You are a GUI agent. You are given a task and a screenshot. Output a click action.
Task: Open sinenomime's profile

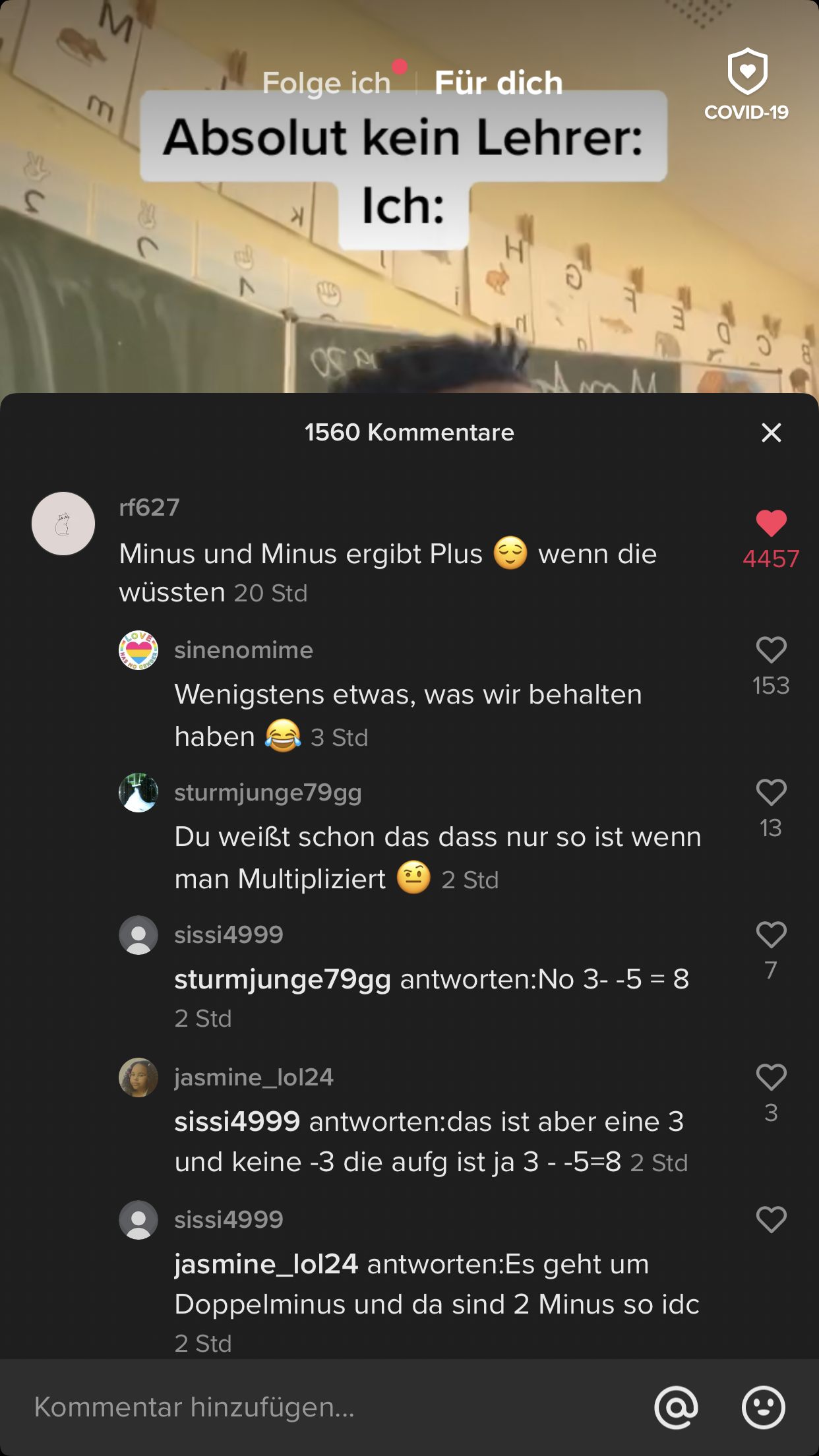(x=138, y=650)
